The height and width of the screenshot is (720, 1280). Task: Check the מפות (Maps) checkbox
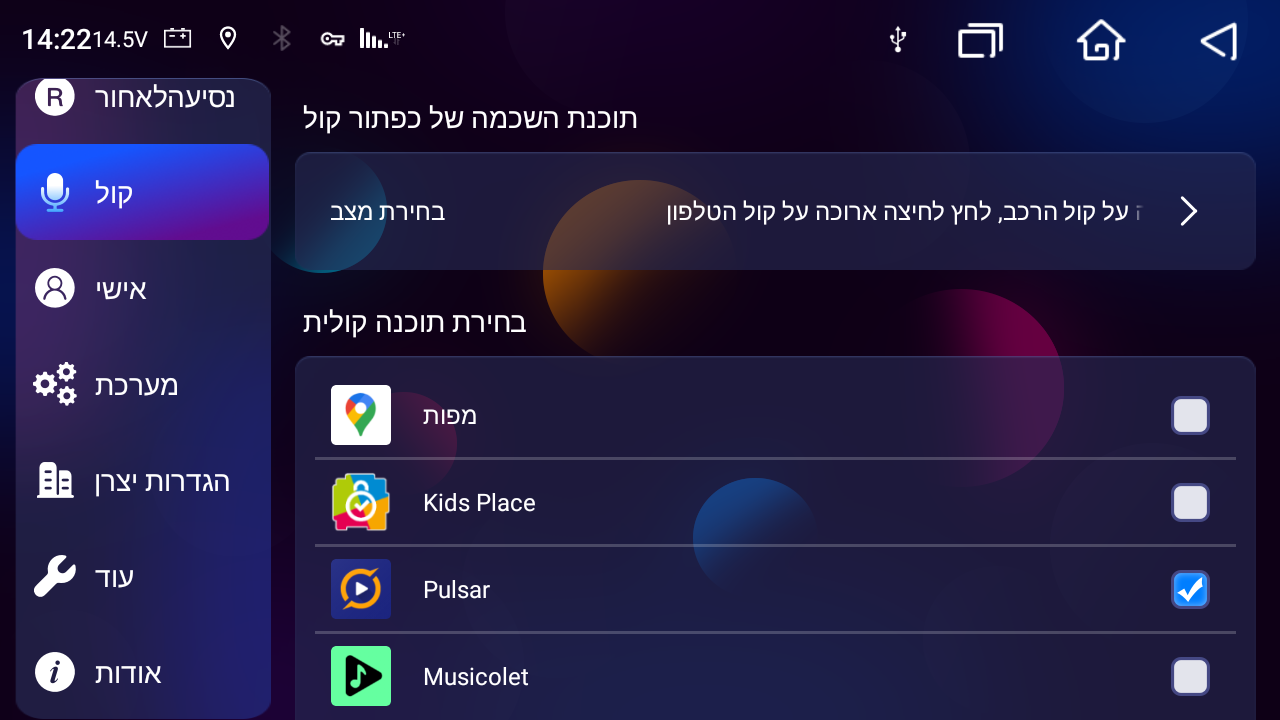pos(1190,415)
